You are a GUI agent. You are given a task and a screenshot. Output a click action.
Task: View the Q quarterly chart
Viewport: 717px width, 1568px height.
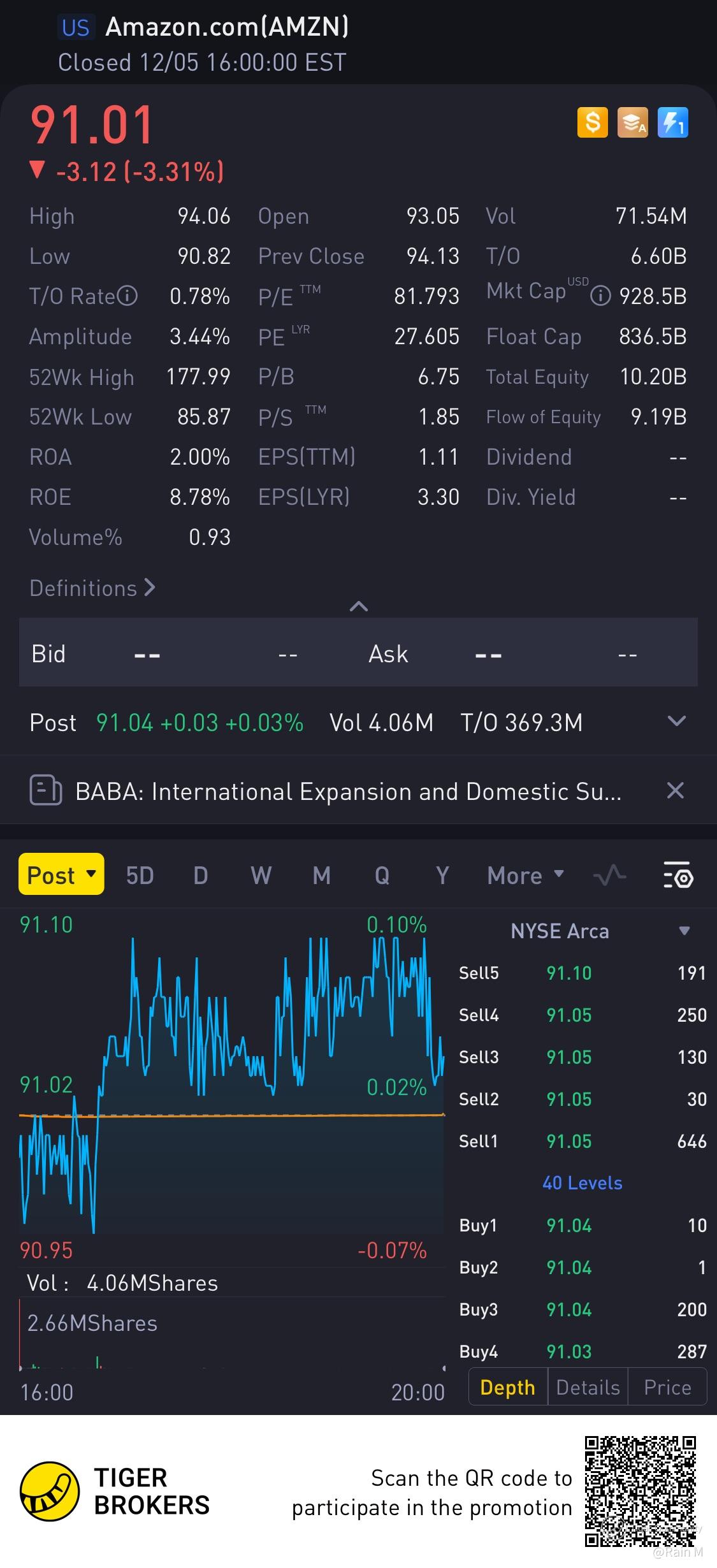[x=382, y=876]
